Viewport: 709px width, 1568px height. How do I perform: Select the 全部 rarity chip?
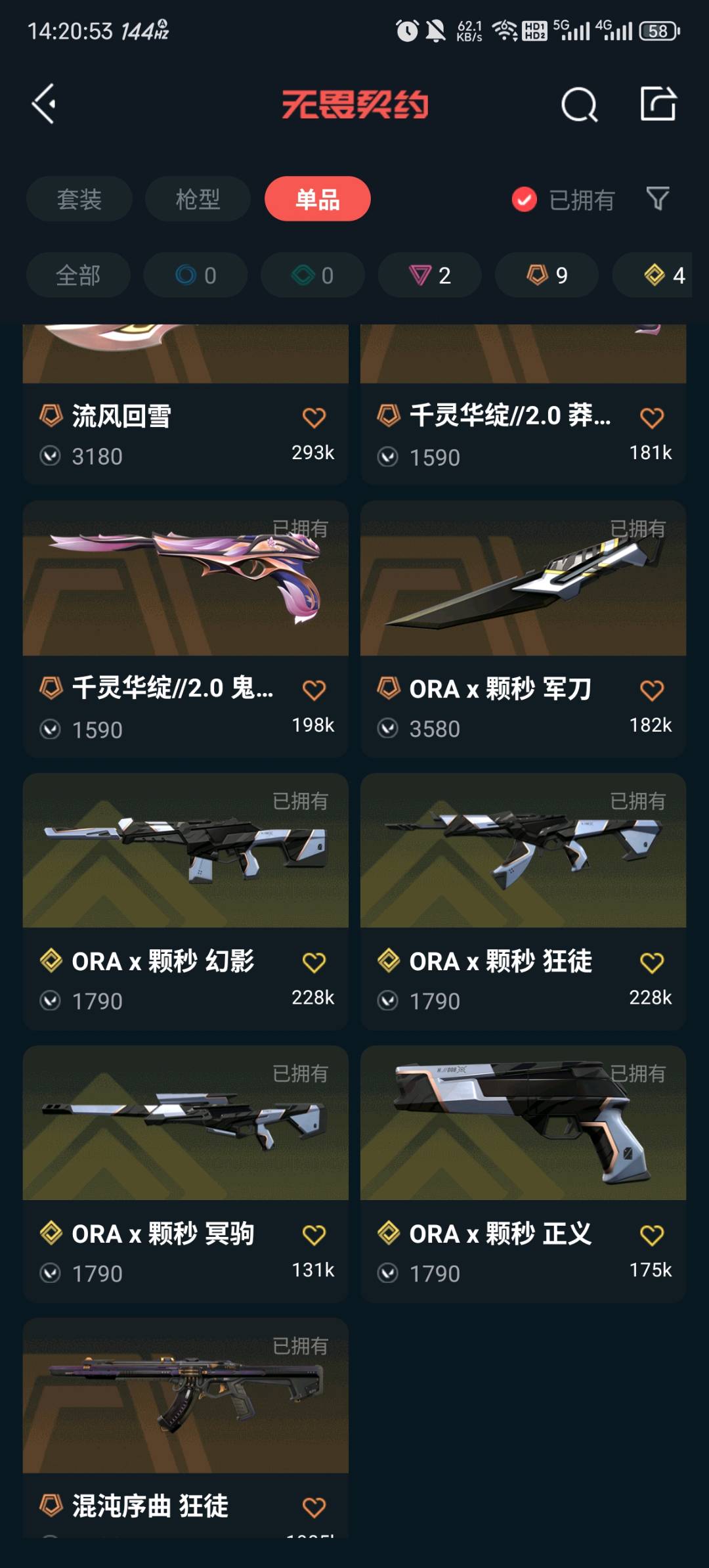pos(78,275)
